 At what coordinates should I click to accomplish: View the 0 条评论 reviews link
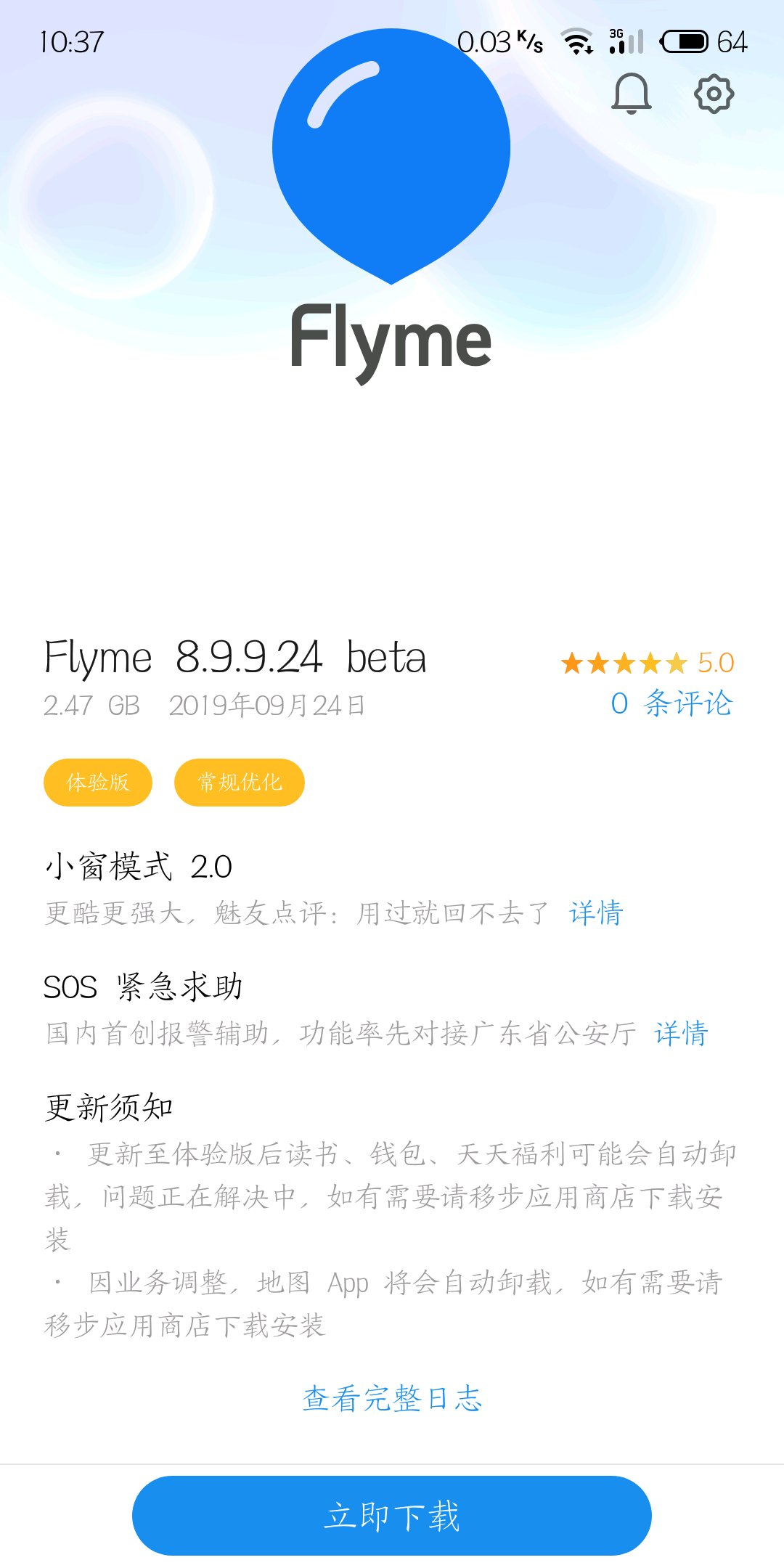pyautogui.click(x=671, y=703)
